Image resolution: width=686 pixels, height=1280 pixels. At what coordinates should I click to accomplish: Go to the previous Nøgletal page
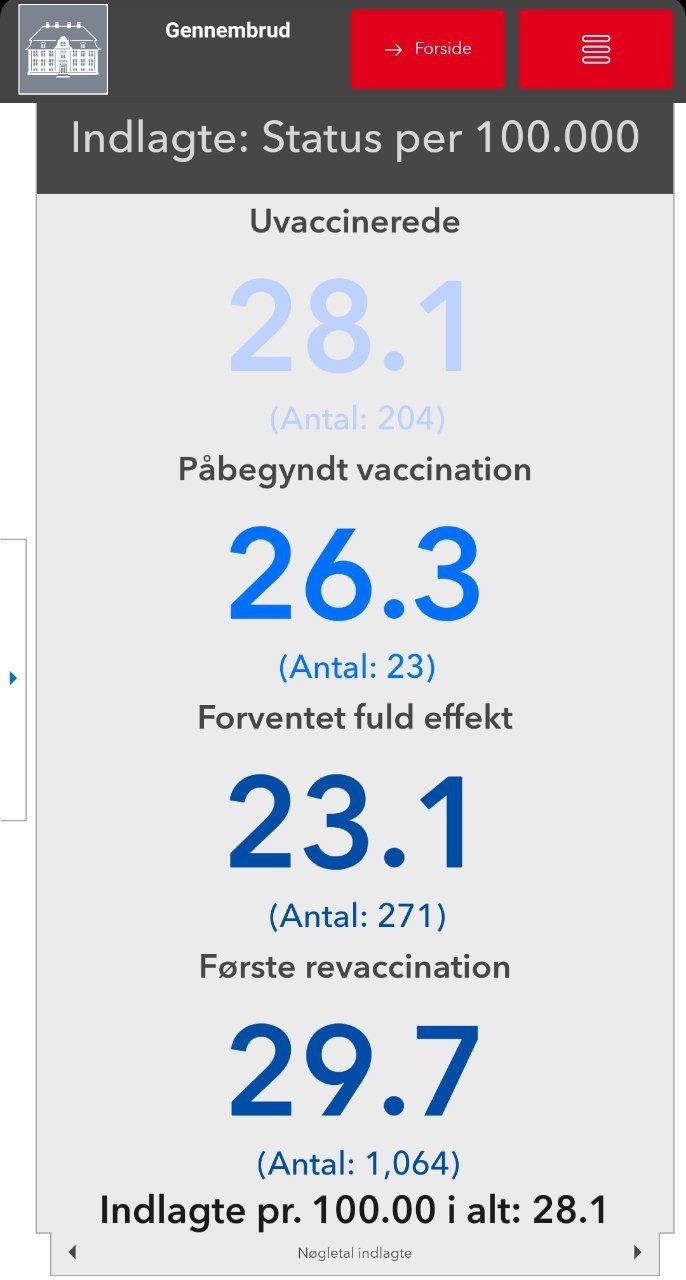(72, 1252)
